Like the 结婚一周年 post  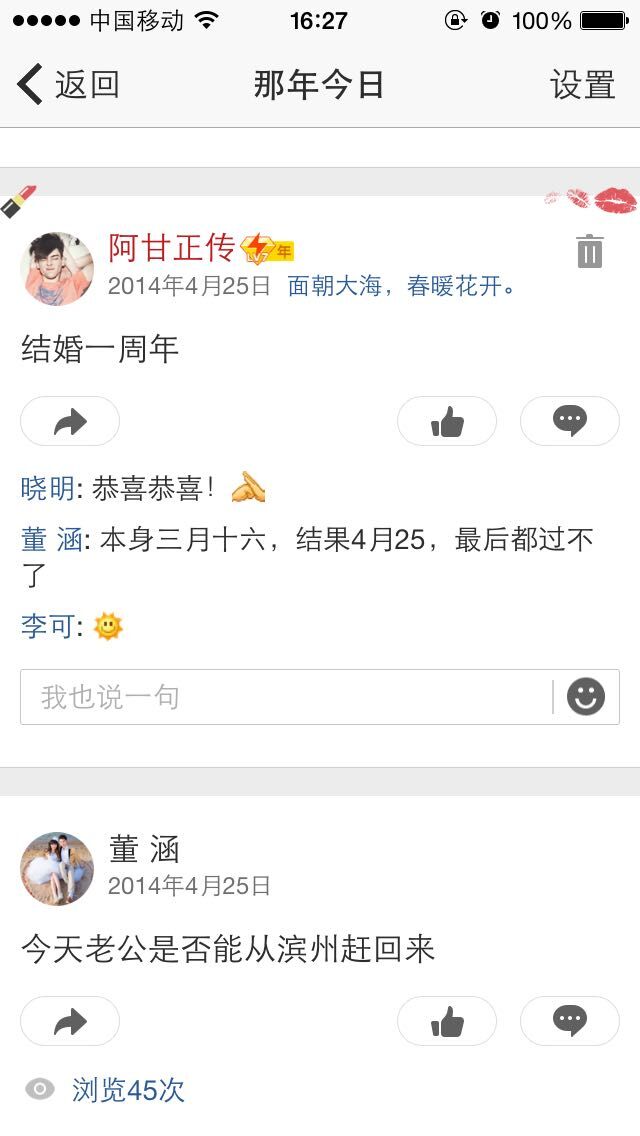447,421
